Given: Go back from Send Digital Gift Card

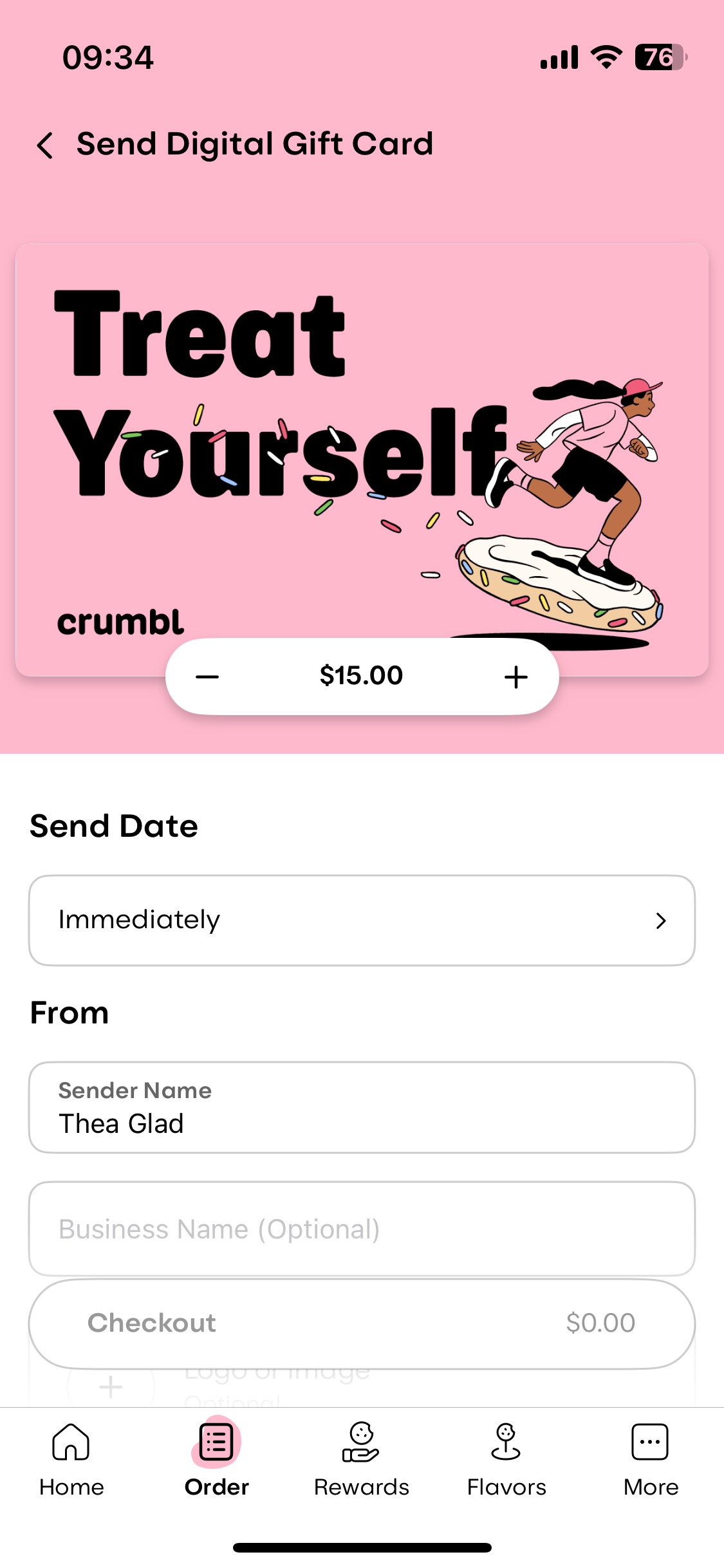Looking at the screenshot, I should (45, 145).
